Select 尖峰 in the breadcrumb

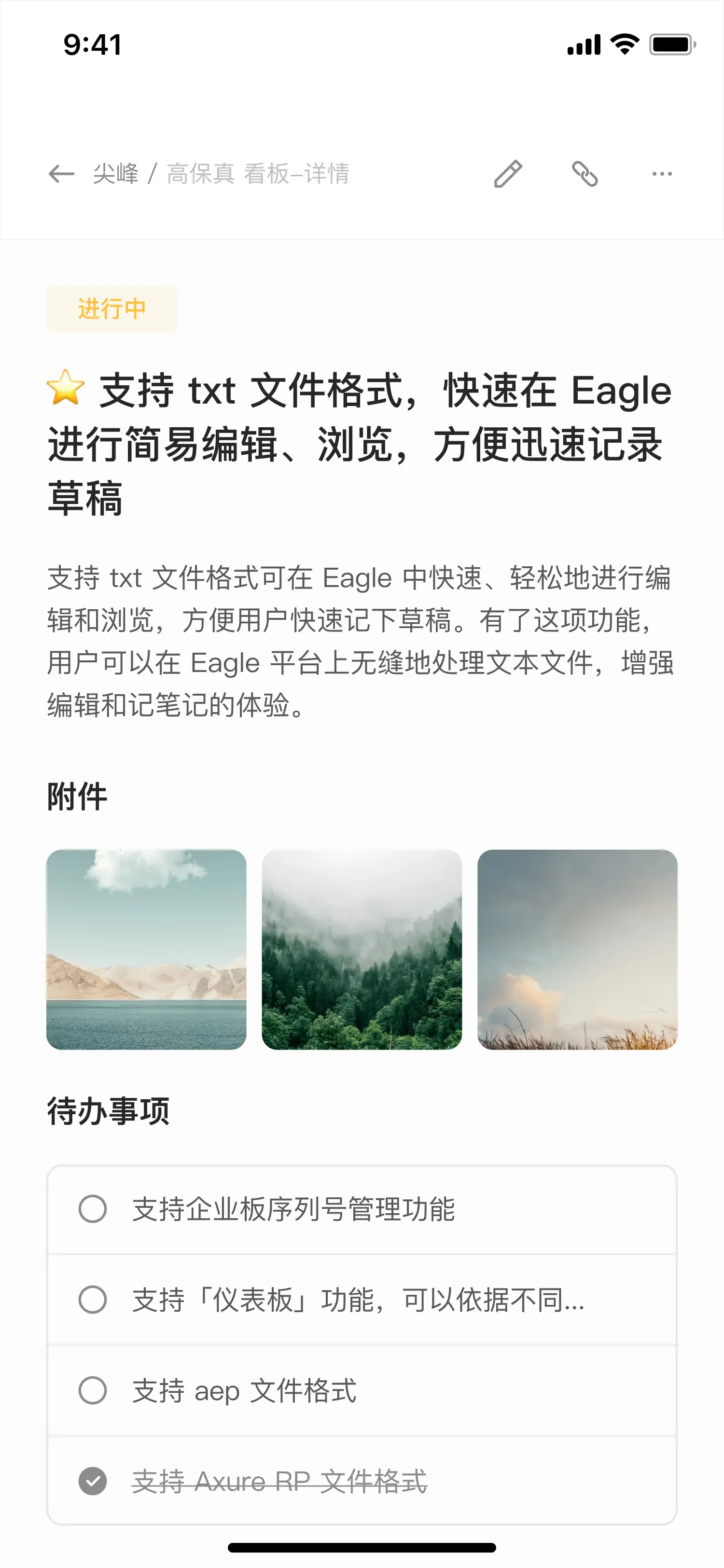[x=117, y=173]
